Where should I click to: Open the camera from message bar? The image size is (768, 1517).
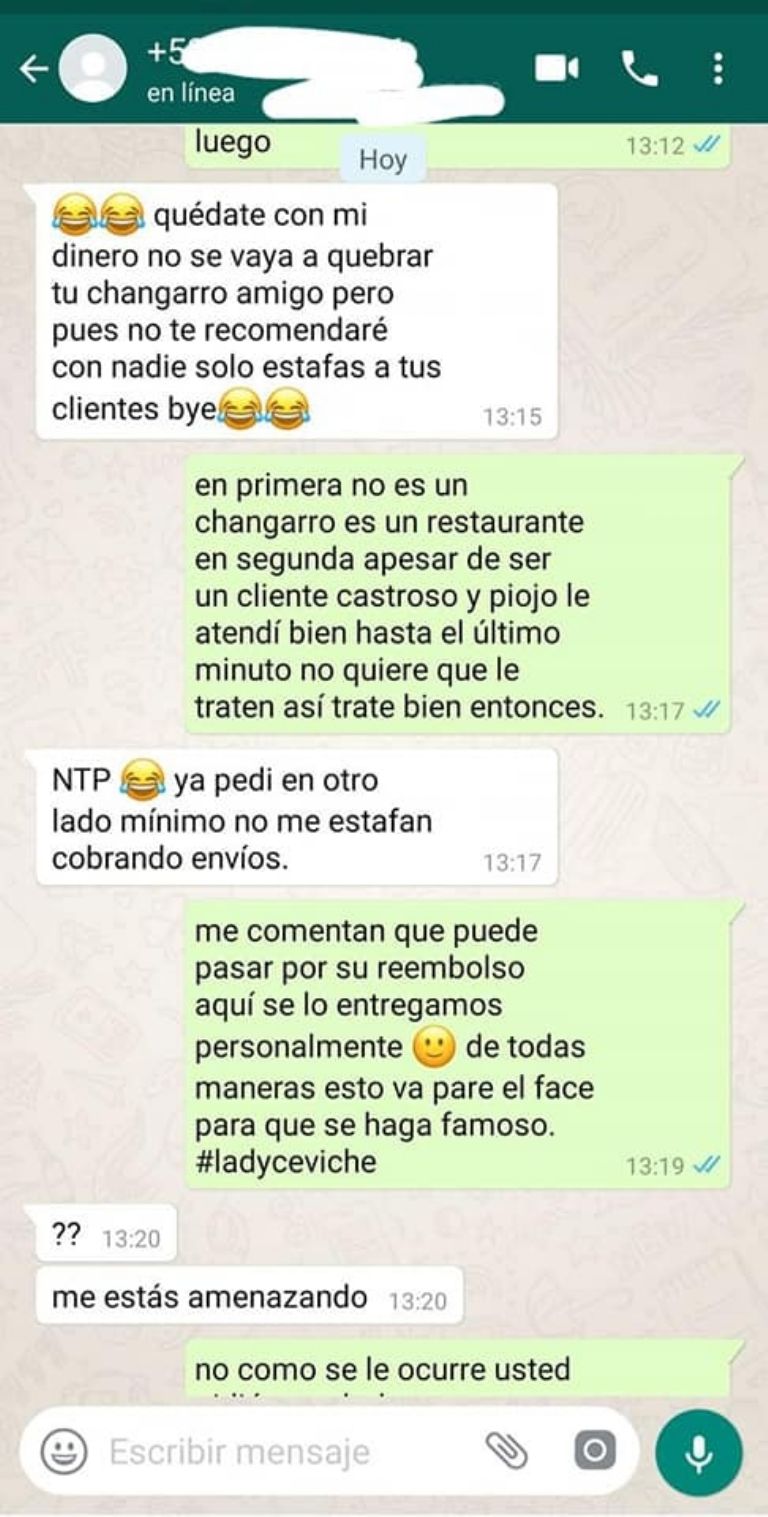[594, 1450]
